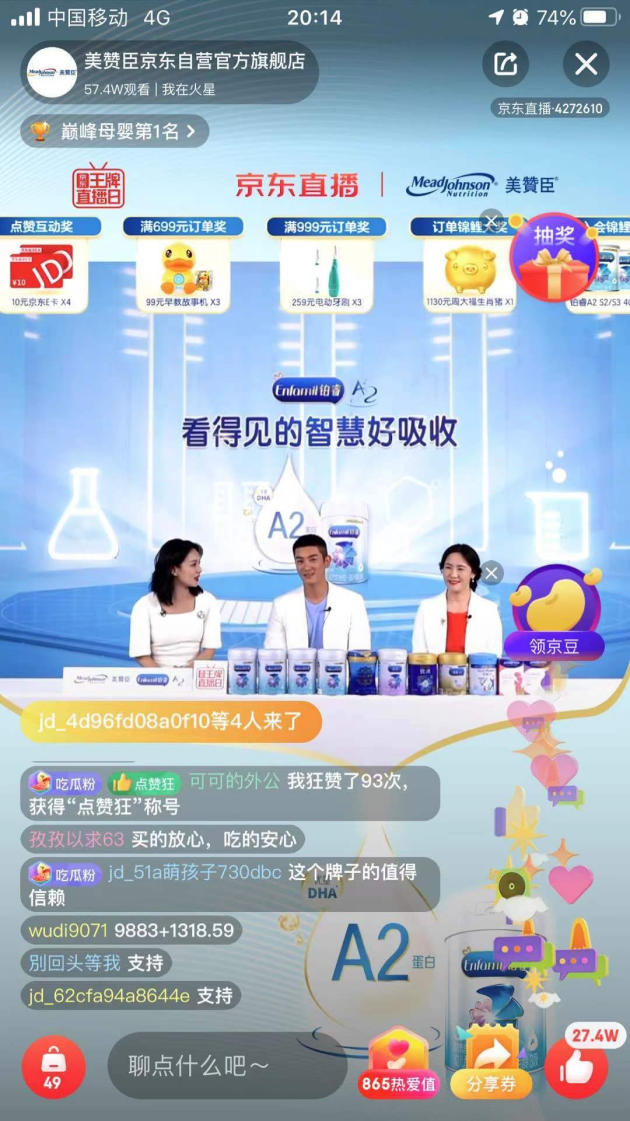Dismiss the 抽奖 floating widget
Viewport: 630px width, 1121px height.
(491, 219)
